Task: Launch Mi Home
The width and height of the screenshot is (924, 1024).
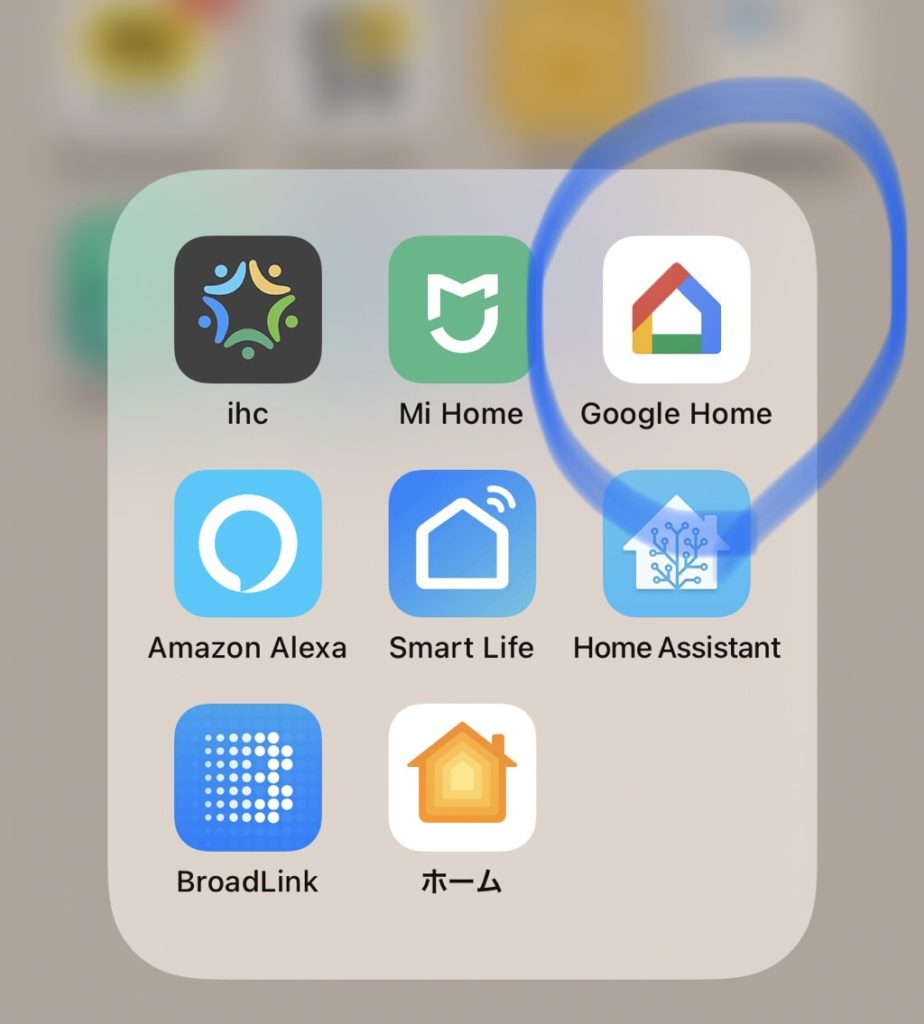Action: 462,309
